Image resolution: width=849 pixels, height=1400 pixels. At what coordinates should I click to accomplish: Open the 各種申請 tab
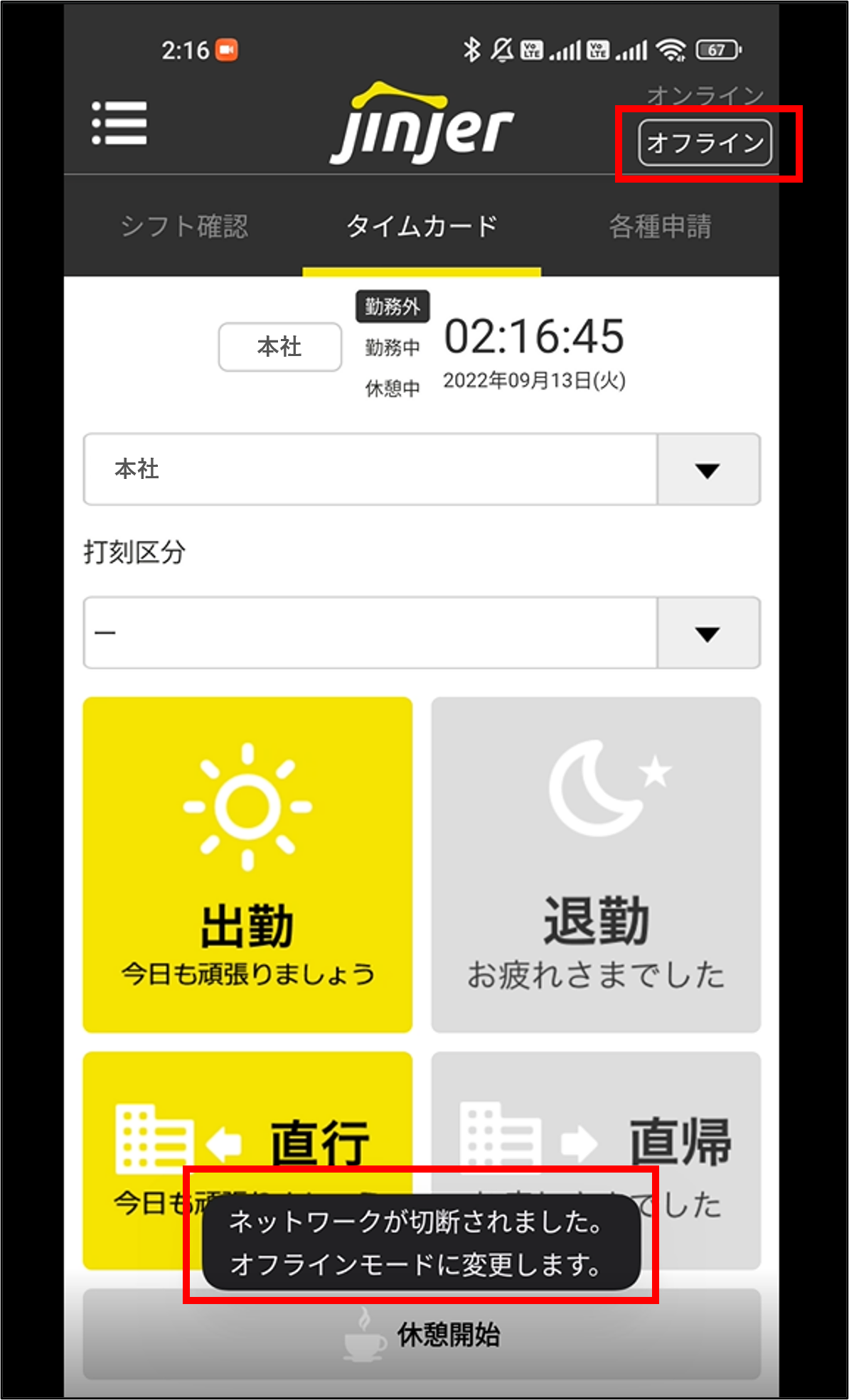[x=660, y=227]
